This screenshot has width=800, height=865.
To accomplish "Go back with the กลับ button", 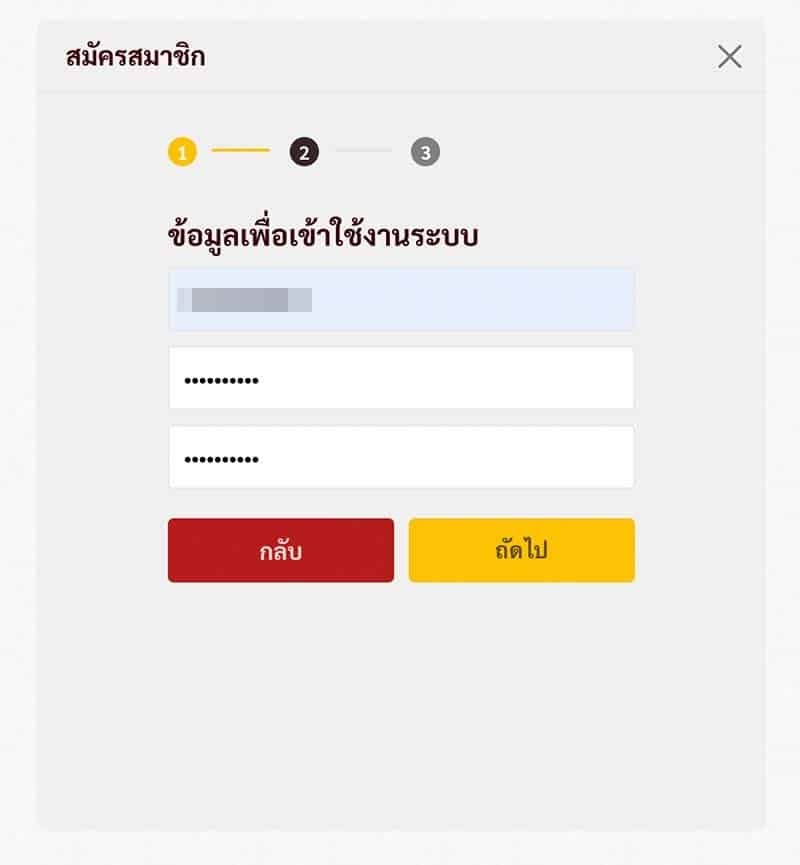I will click(x=281, y=550).
